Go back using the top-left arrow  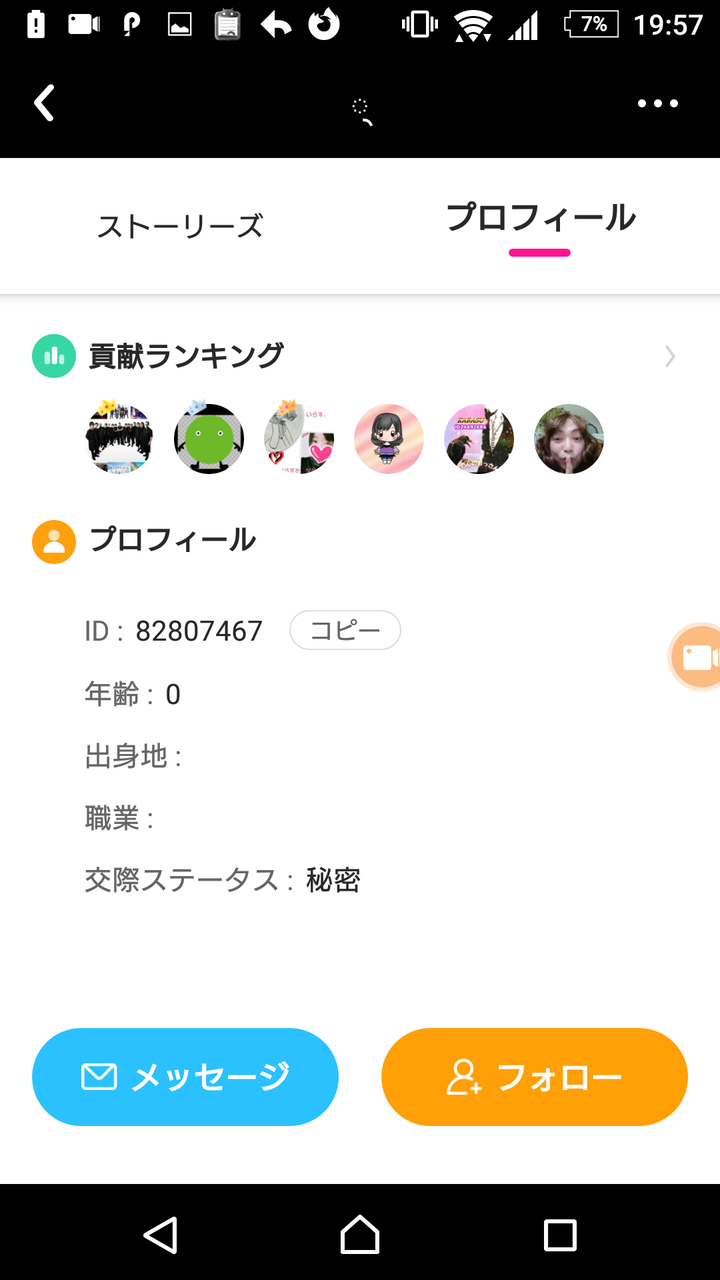[44, 103]
